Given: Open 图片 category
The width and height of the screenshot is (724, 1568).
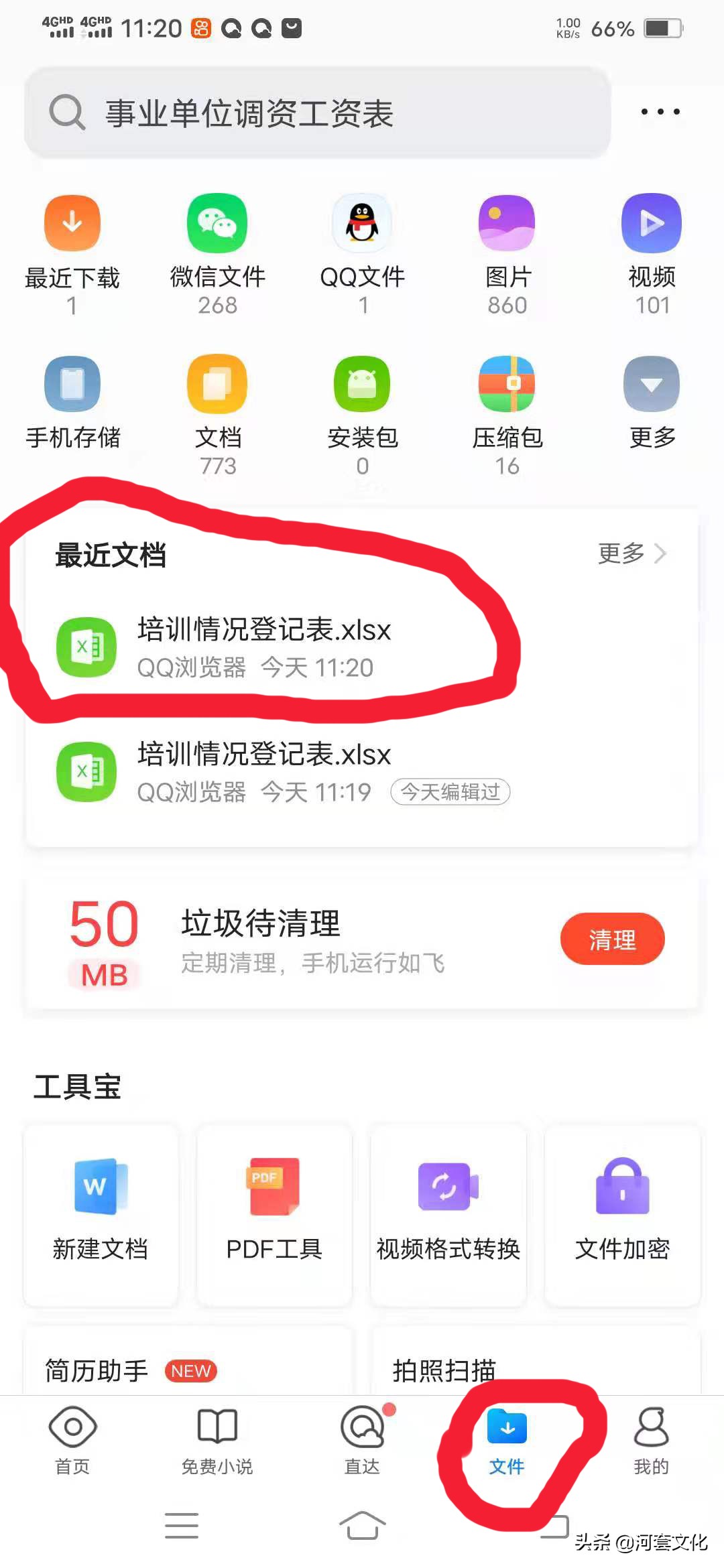Looking at the screenshot, I should click(x=507, y=251).
